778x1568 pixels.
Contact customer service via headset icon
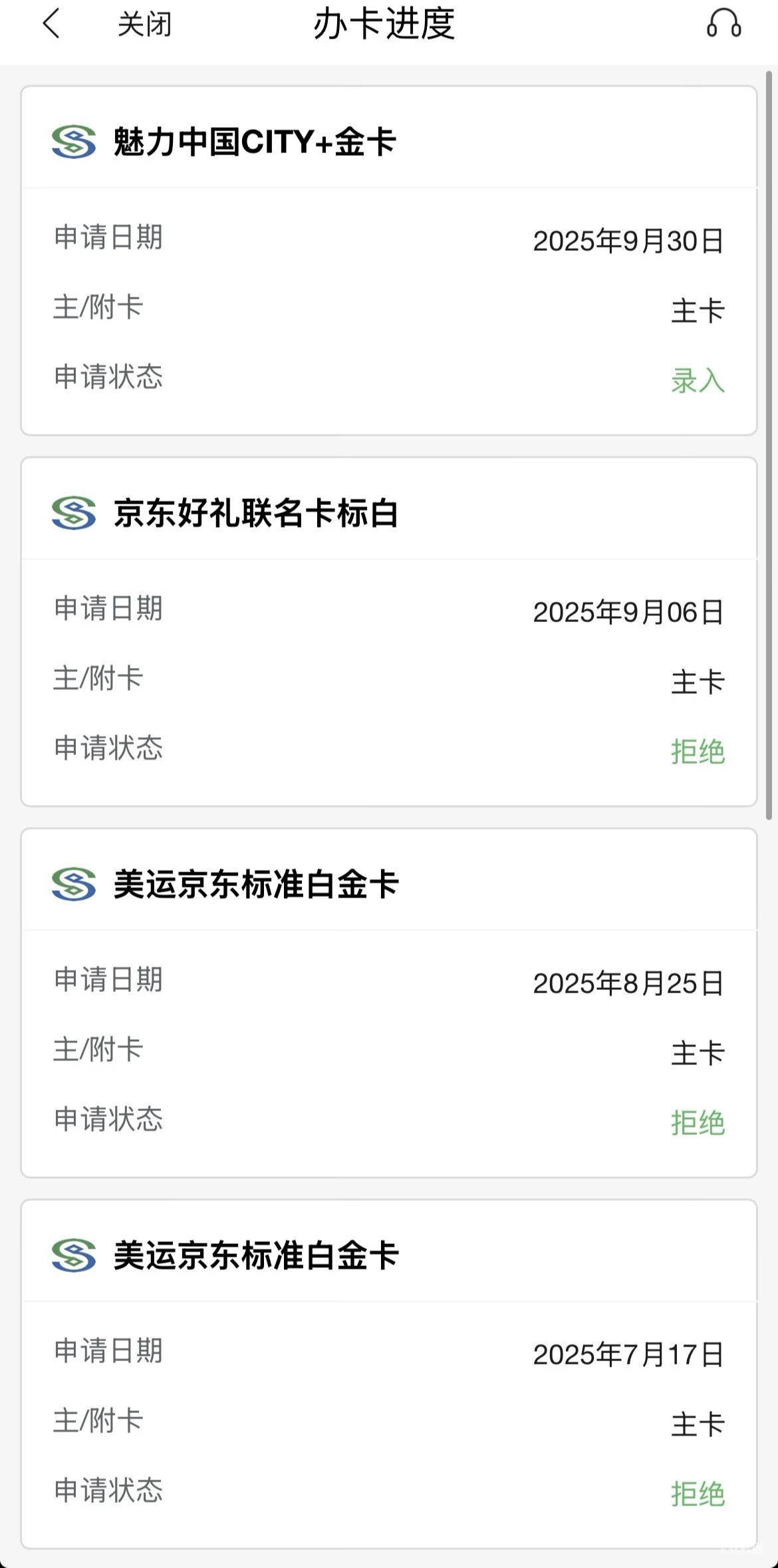(723, 24)
